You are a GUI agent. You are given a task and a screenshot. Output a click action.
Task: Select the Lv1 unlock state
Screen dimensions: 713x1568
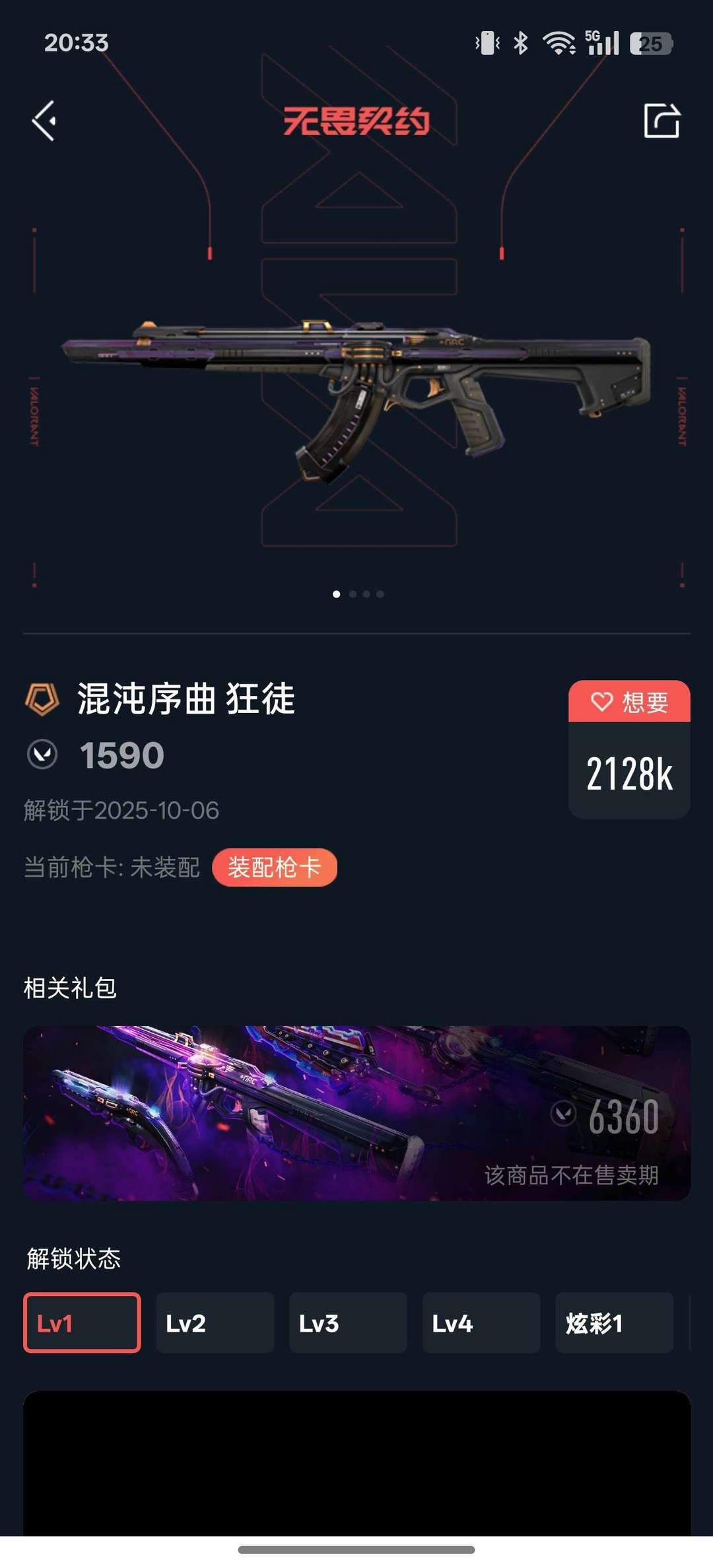[x=81, y=1322]
